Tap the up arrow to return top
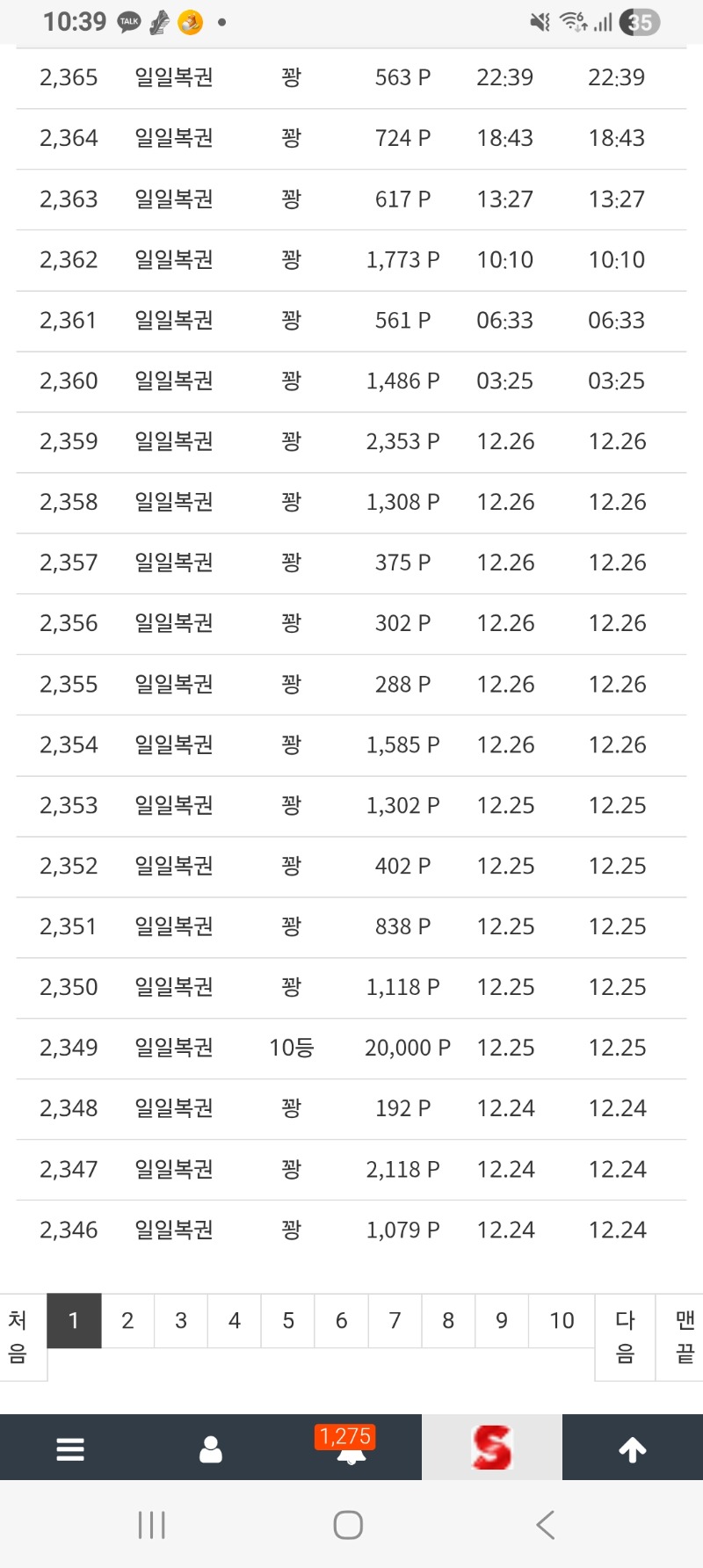The width and height of the screenshot is (703, 1568). (633, 1448)
